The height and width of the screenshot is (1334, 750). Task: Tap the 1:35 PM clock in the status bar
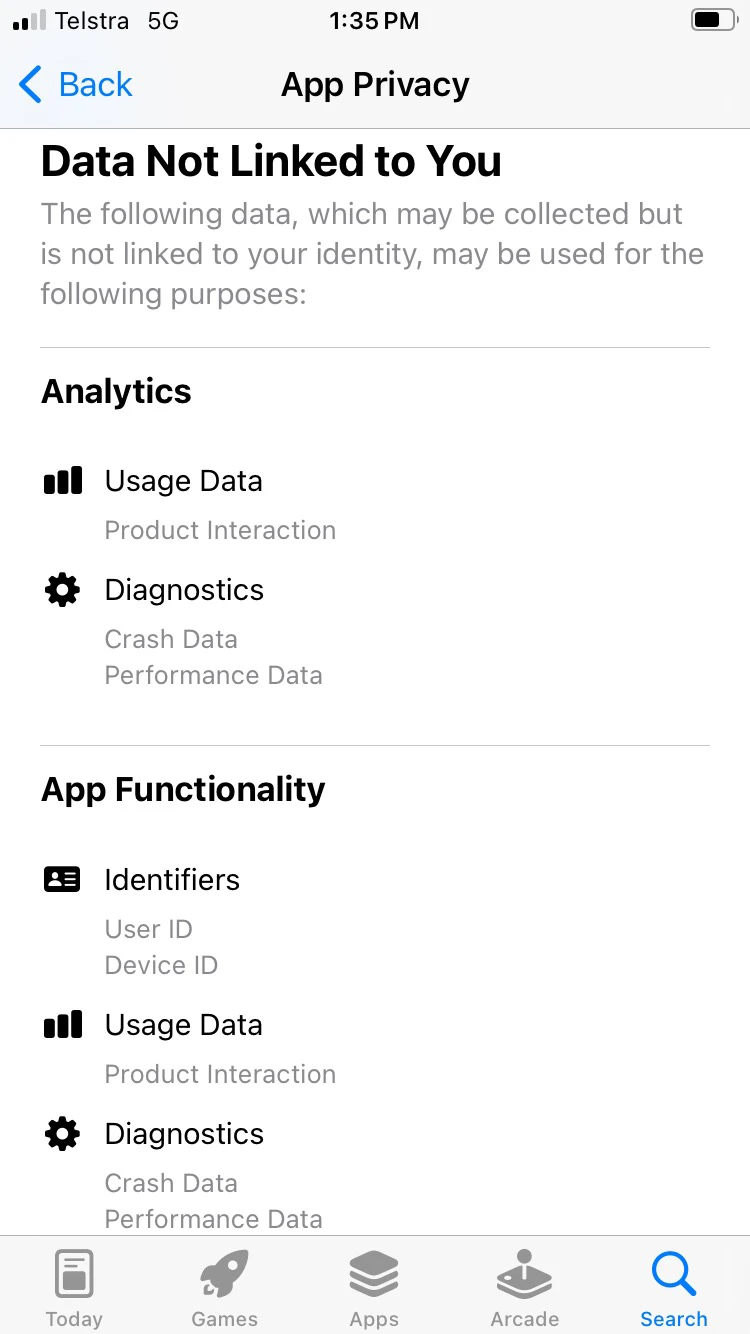[374, 20]
